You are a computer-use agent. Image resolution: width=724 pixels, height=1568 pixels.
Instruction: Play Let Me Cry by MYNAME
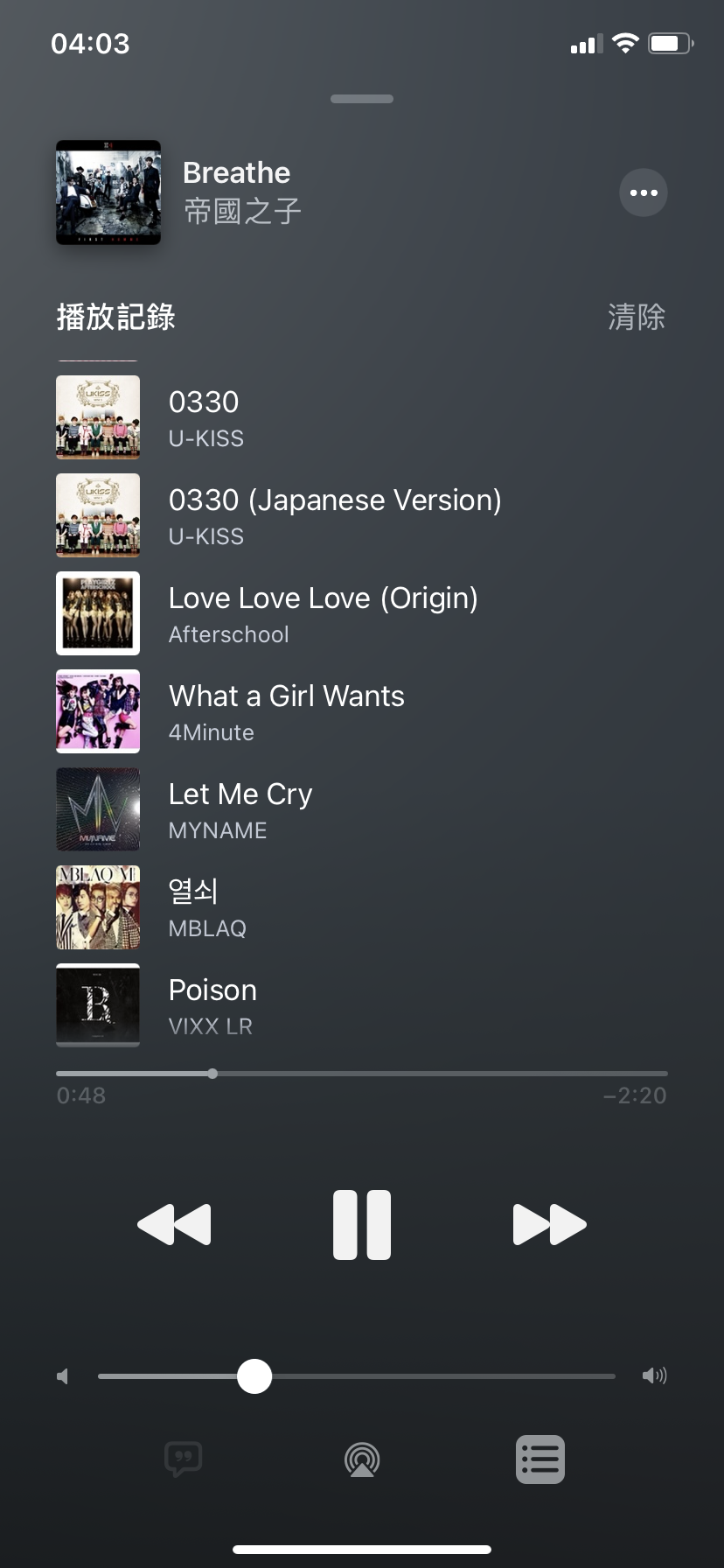pyautogui.click(x=362, y=809)
